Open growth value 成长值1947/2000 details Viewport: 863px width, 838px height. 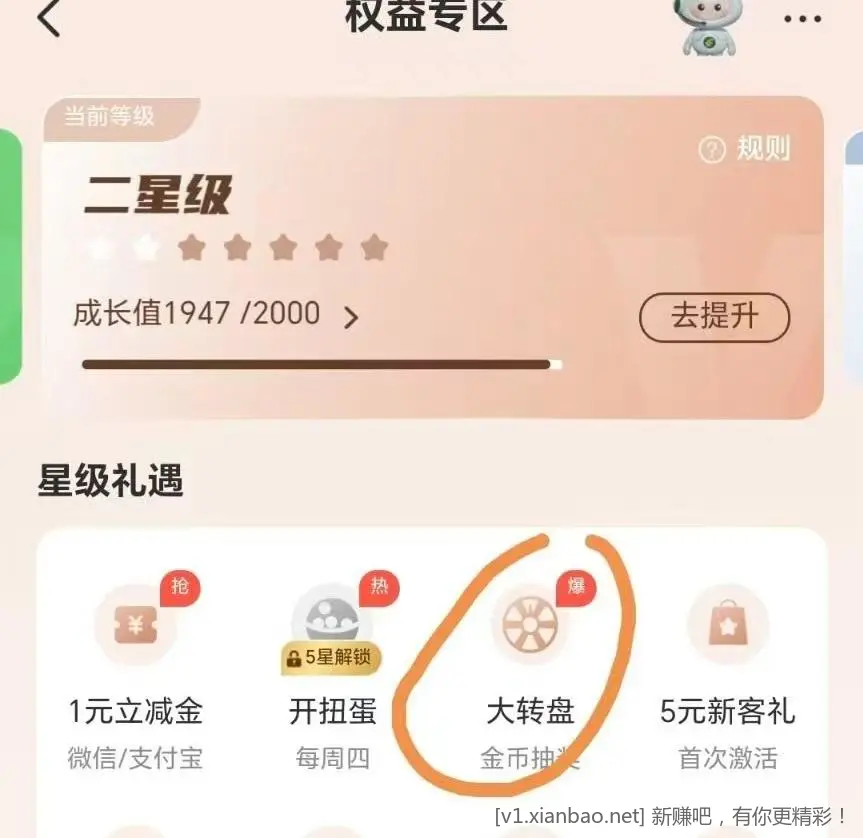click(215, 315)
